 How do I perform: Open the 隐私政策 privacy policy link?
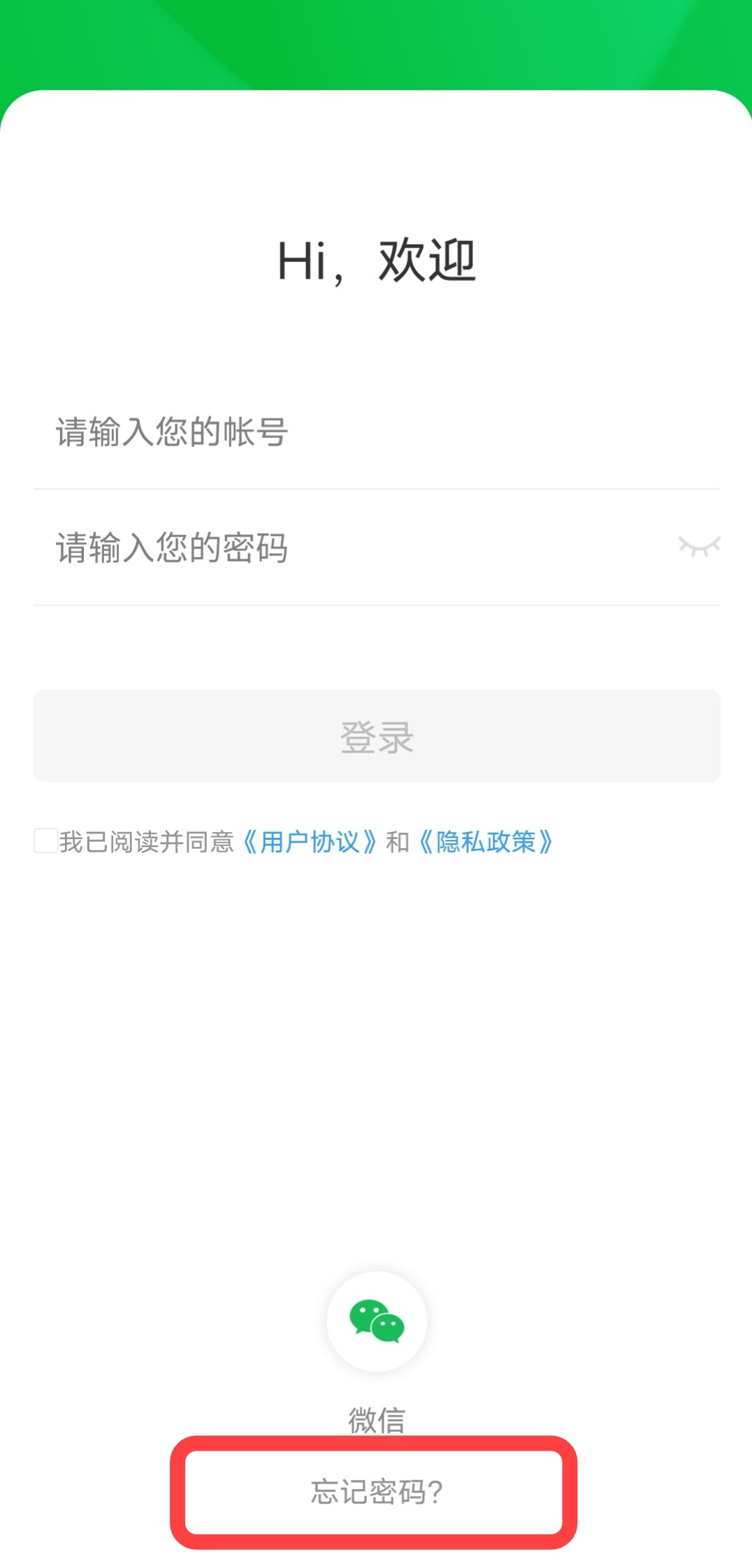pyautogui.click(x=486, y=842)
